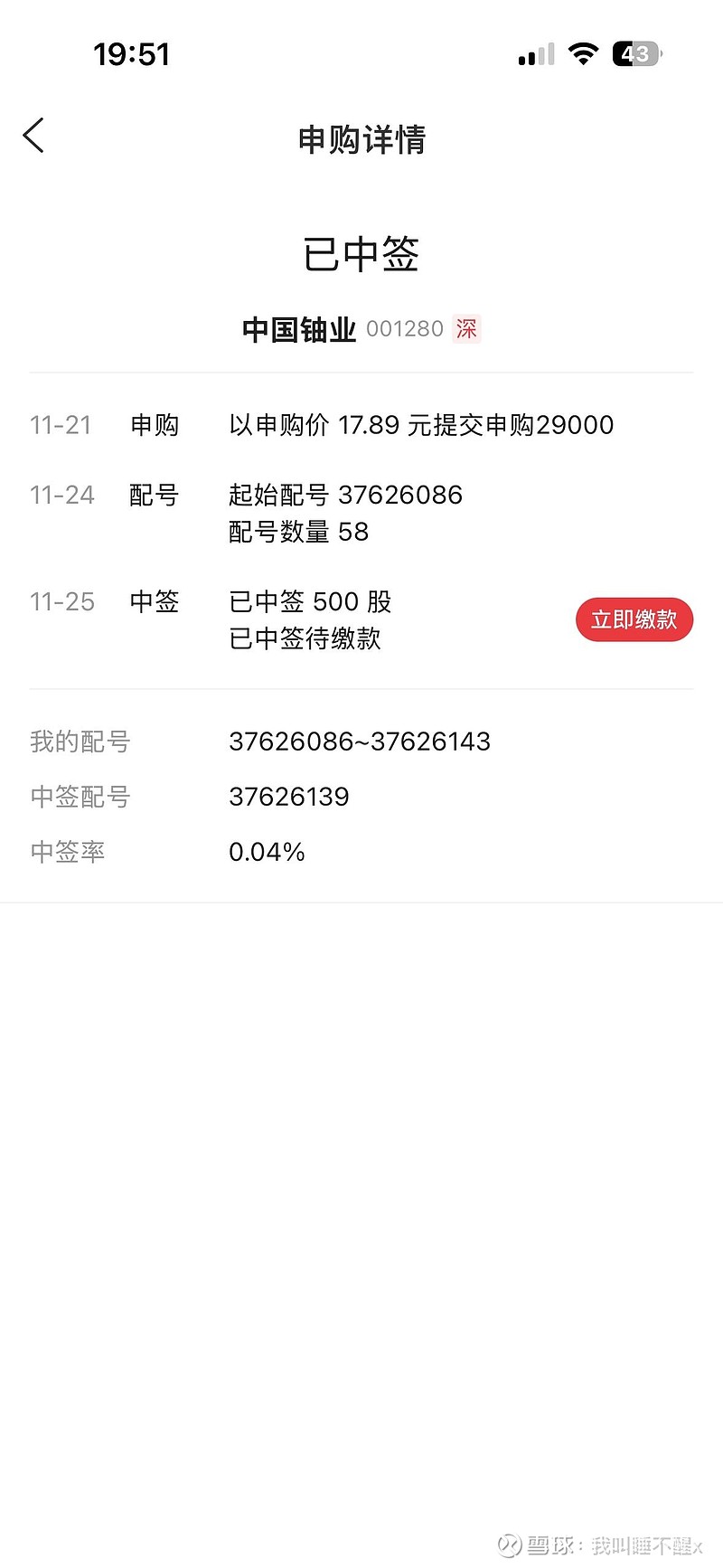
Task: Tap the 申购 step label
Action: tap(155, 425)
